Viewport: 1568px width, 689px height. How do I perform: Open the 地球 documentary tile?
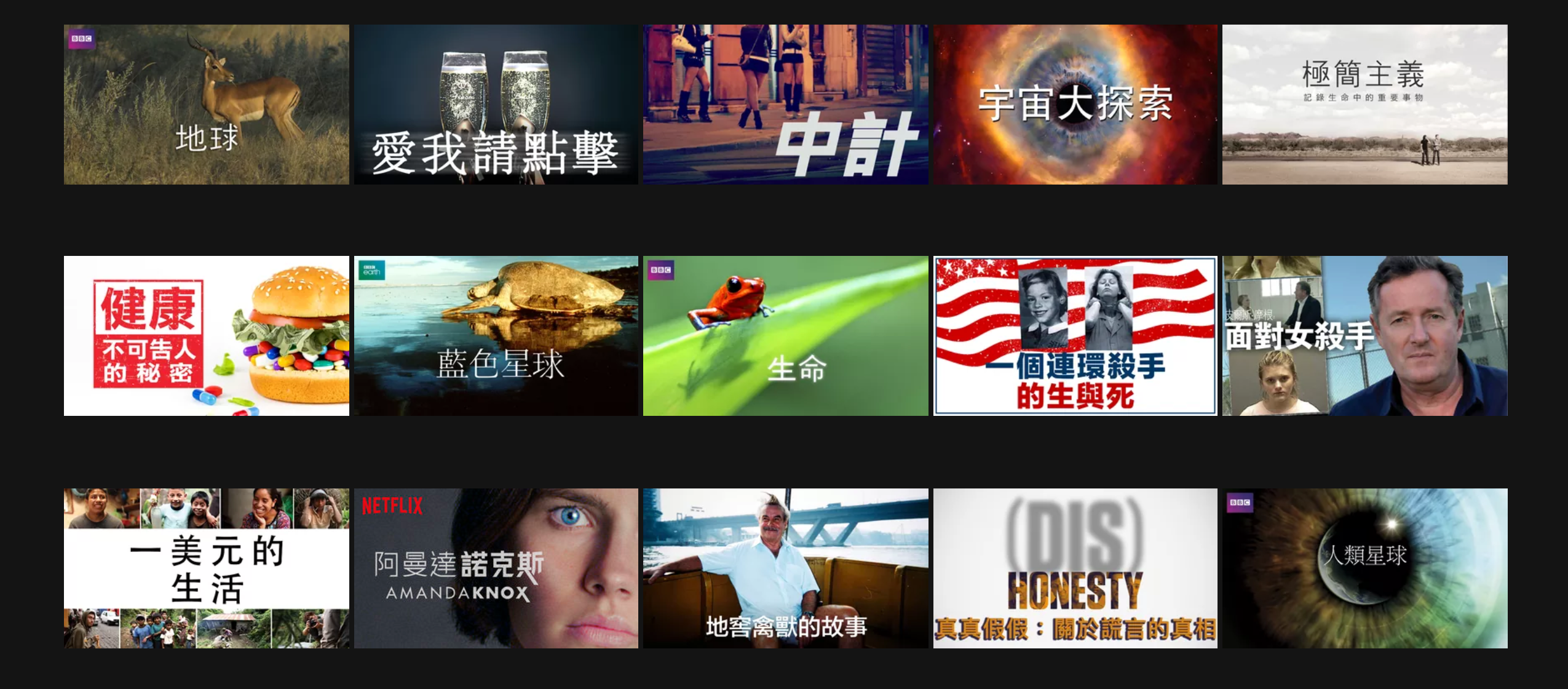206,105
